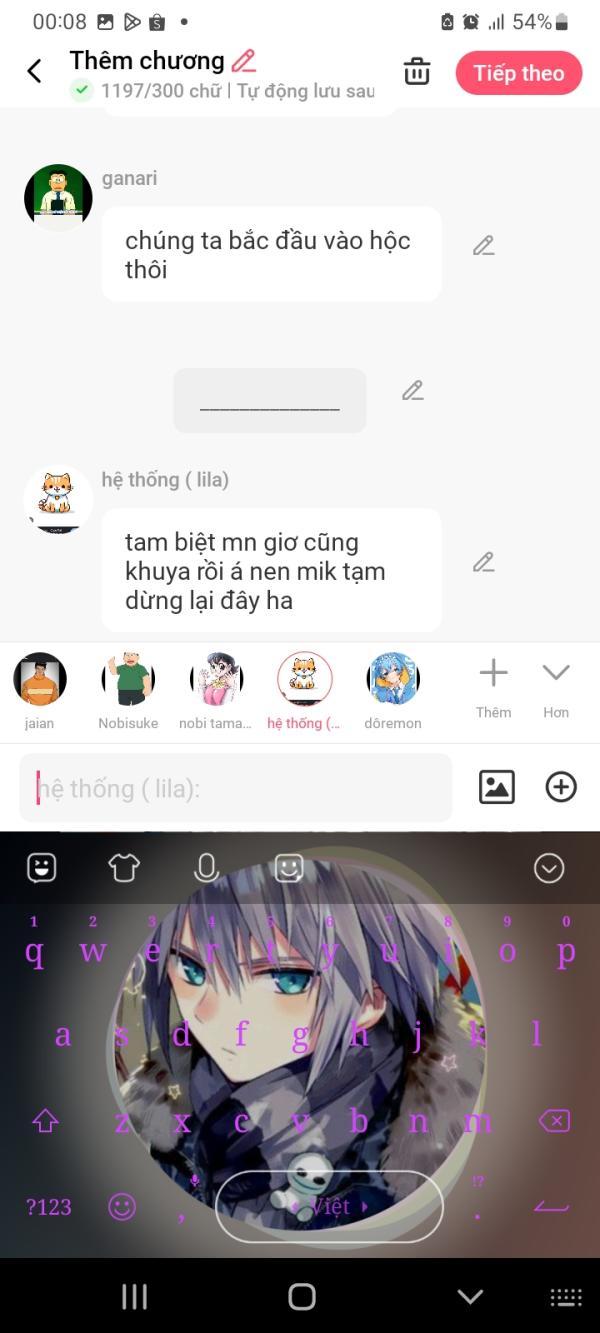This screenshot has height=1333, width=600.
Task: Focus the hệ thống ( lila) message field
Action: (x=236, y=788)
